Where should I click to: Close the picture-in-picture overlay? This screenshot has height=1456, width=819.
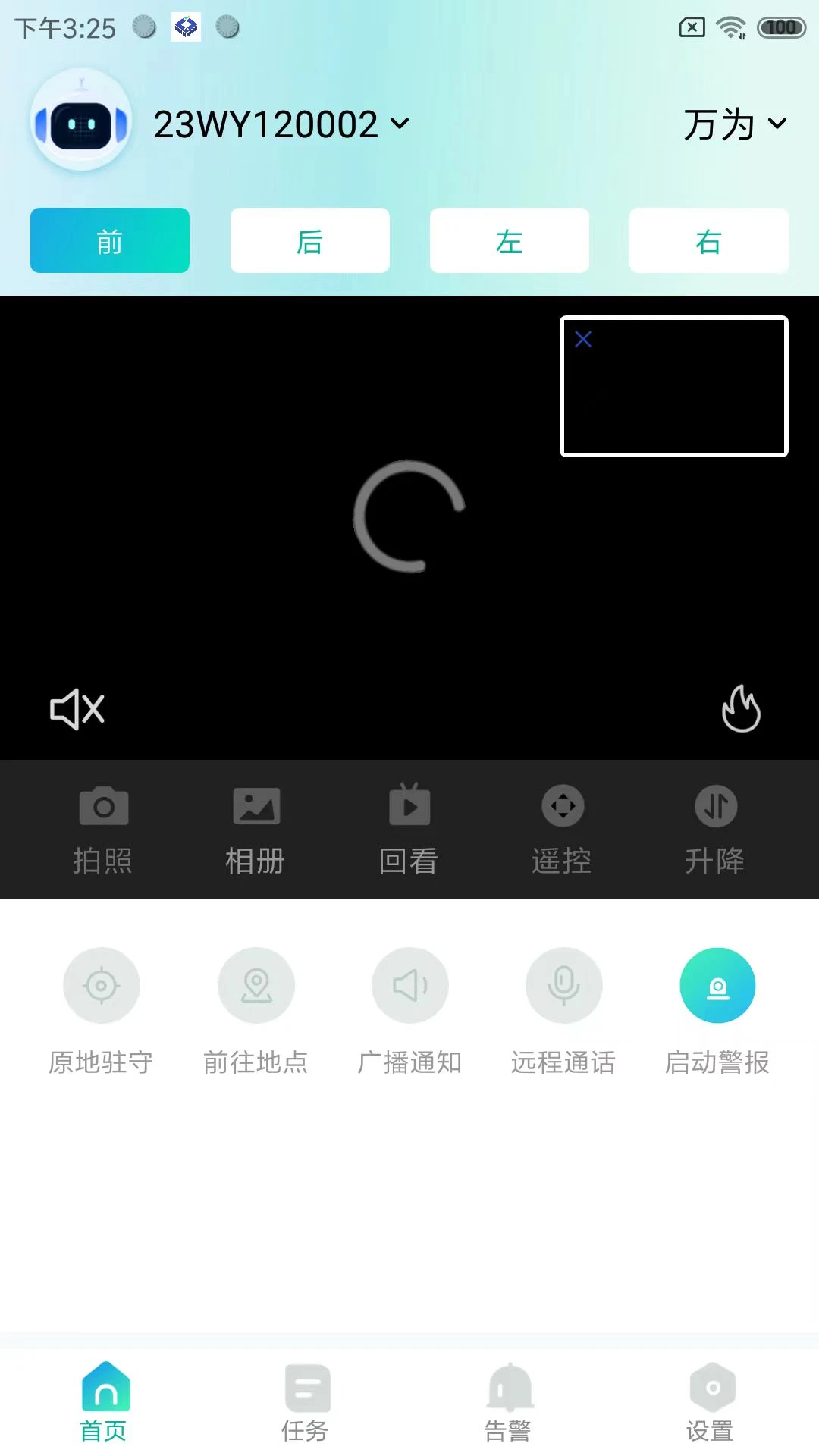(x=582, y=340)
